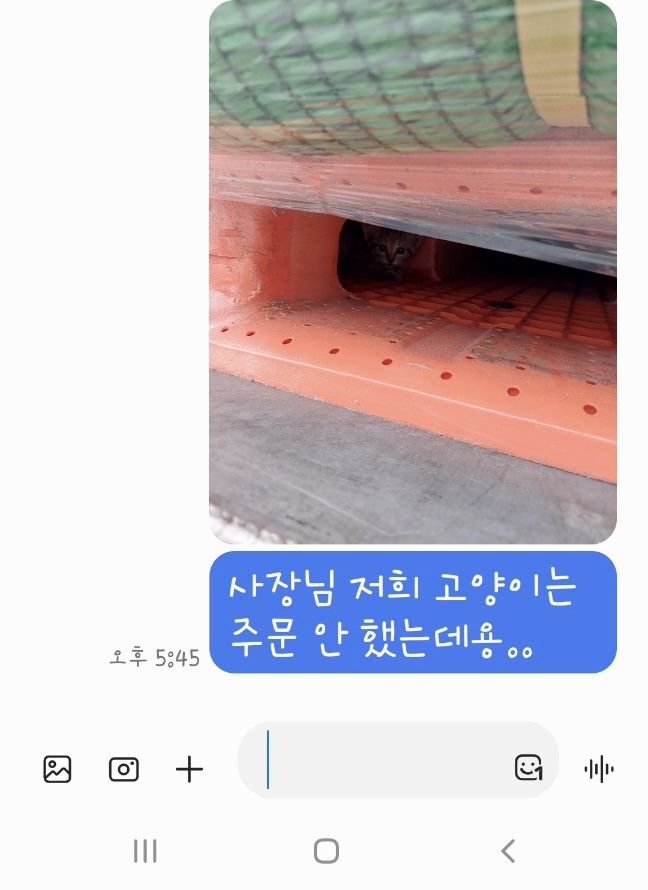Launch the camera to attach a photo
This screenshot has height=890, width=648.
(124, 769)
